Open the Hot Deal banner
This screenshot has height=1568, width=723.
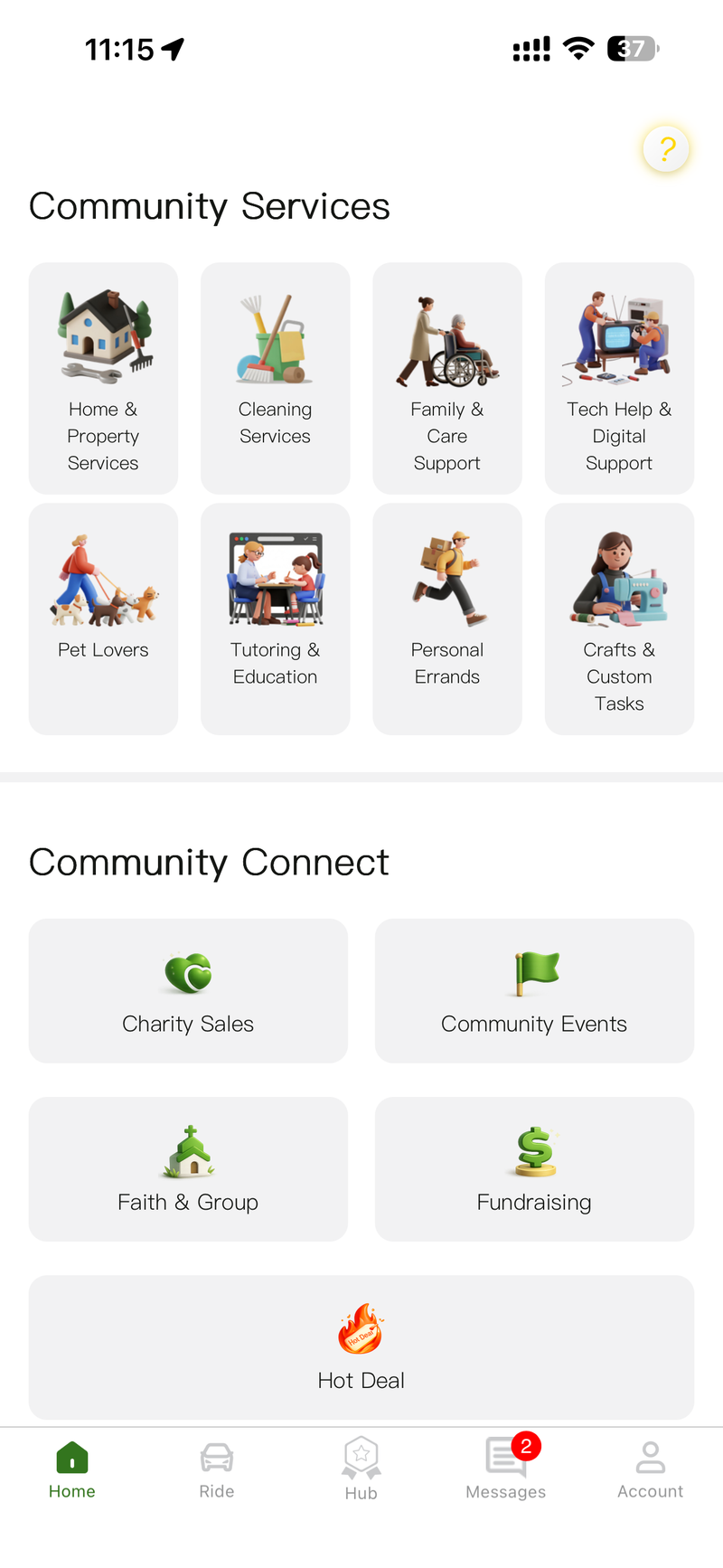(x=361, y=1347)
